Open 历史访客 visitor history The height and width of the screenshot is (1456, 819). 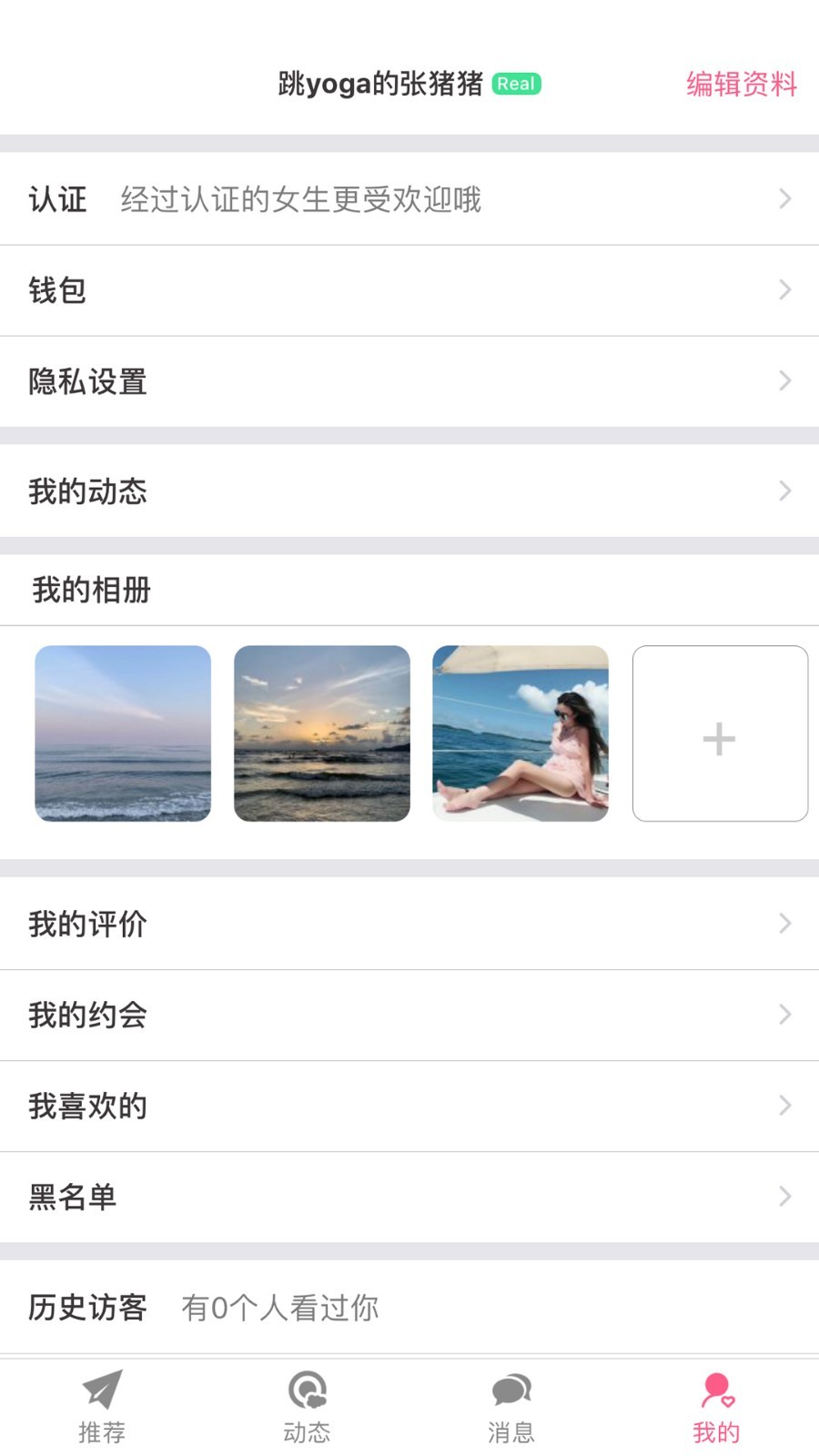coord(409,1308)
